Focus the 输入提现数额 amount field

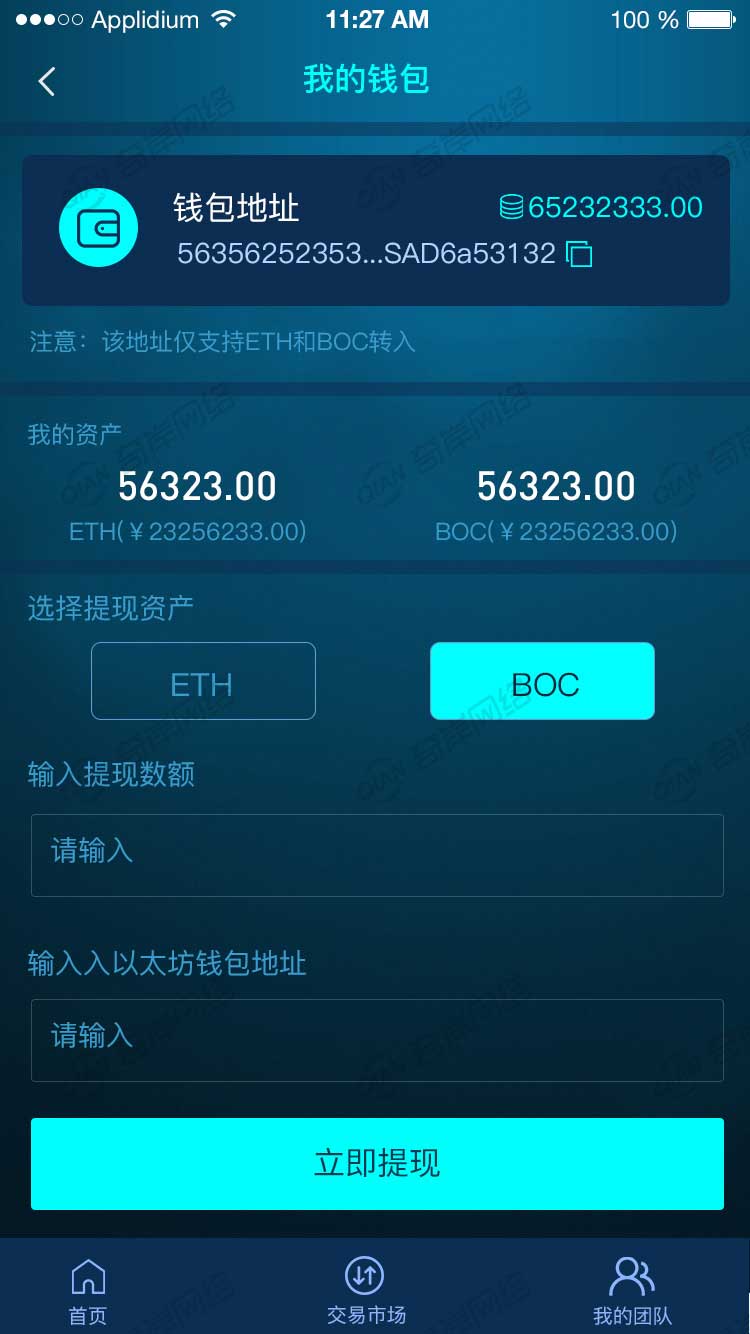click(x=377, y=855)
